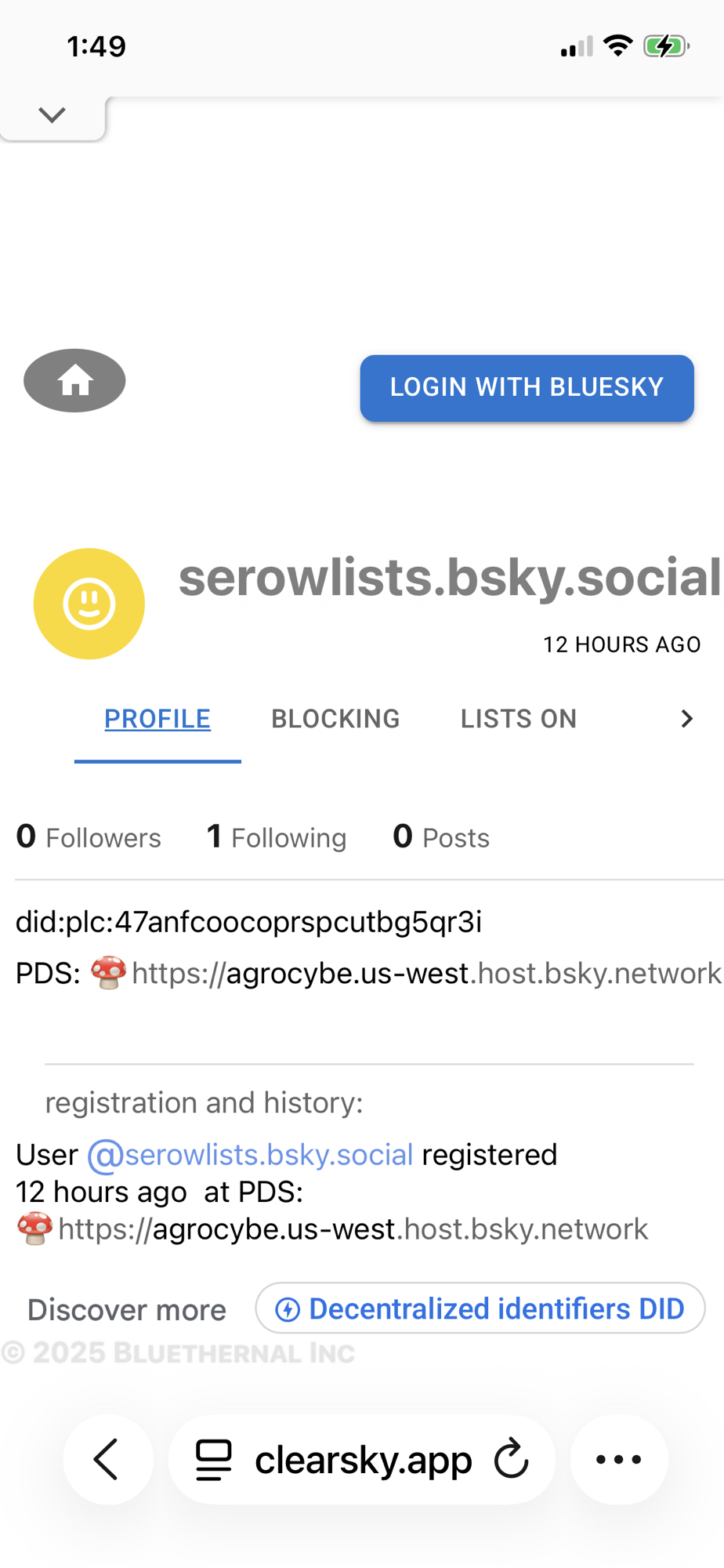Show more tabs with the right chevron
The width and height of the screenshot is (724, 1568).
click(686, 719)
